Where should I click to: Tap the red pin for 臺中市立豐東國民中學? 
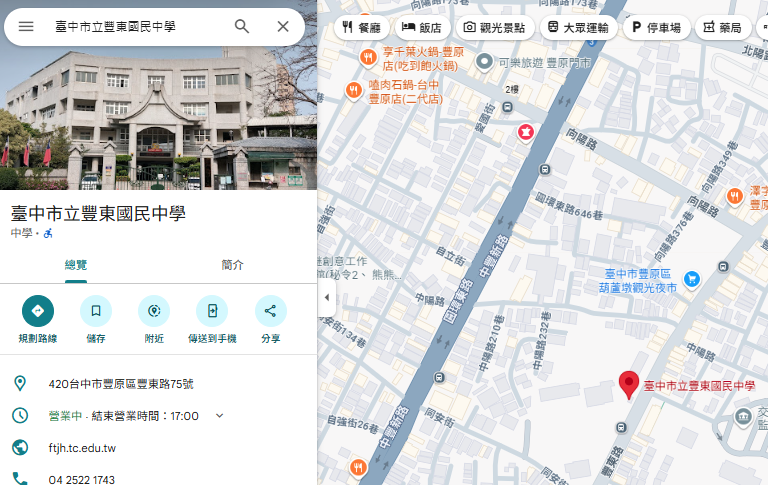tap(629, 384)
